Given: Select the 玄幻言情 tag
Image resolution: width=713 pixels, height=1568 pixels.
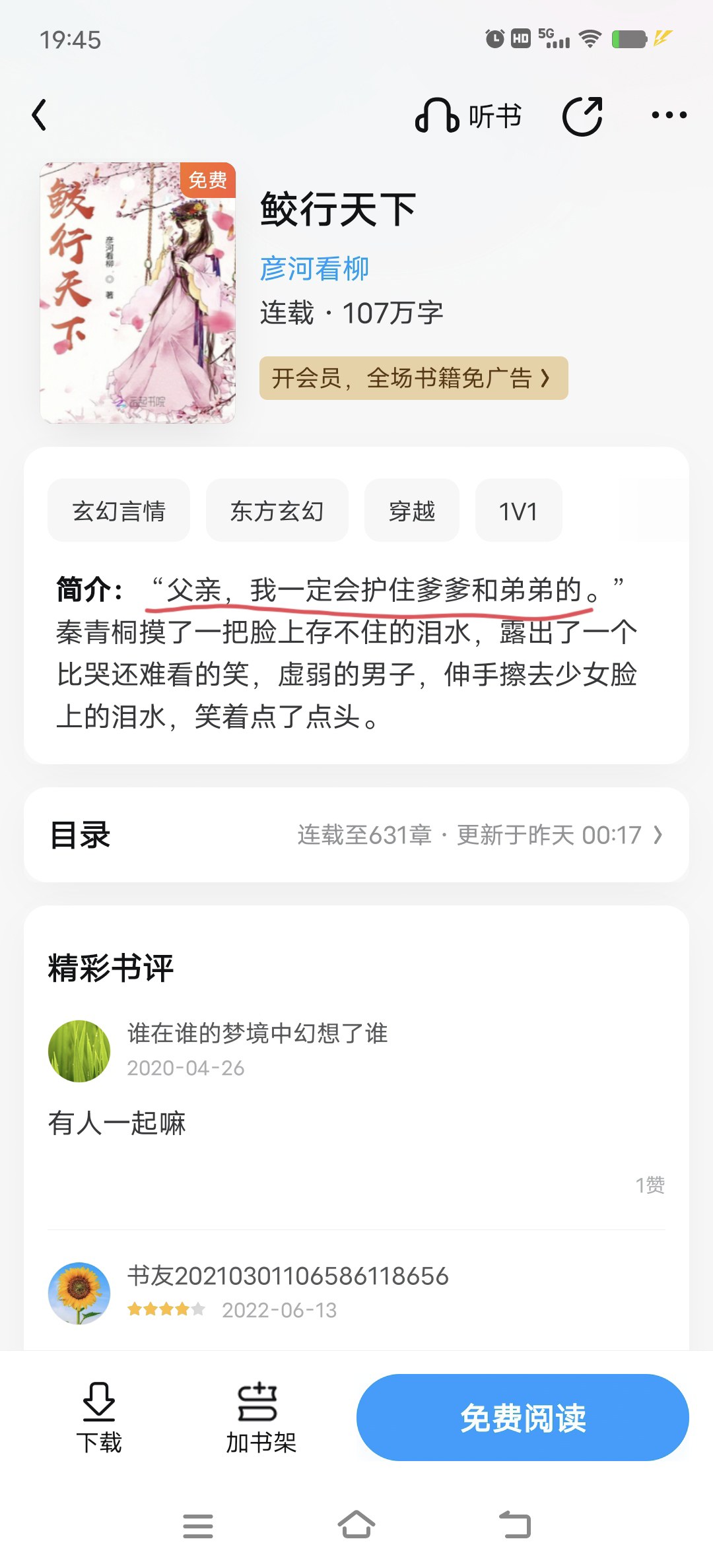Looking at the screenshot, I should click(x=119, y=511).
